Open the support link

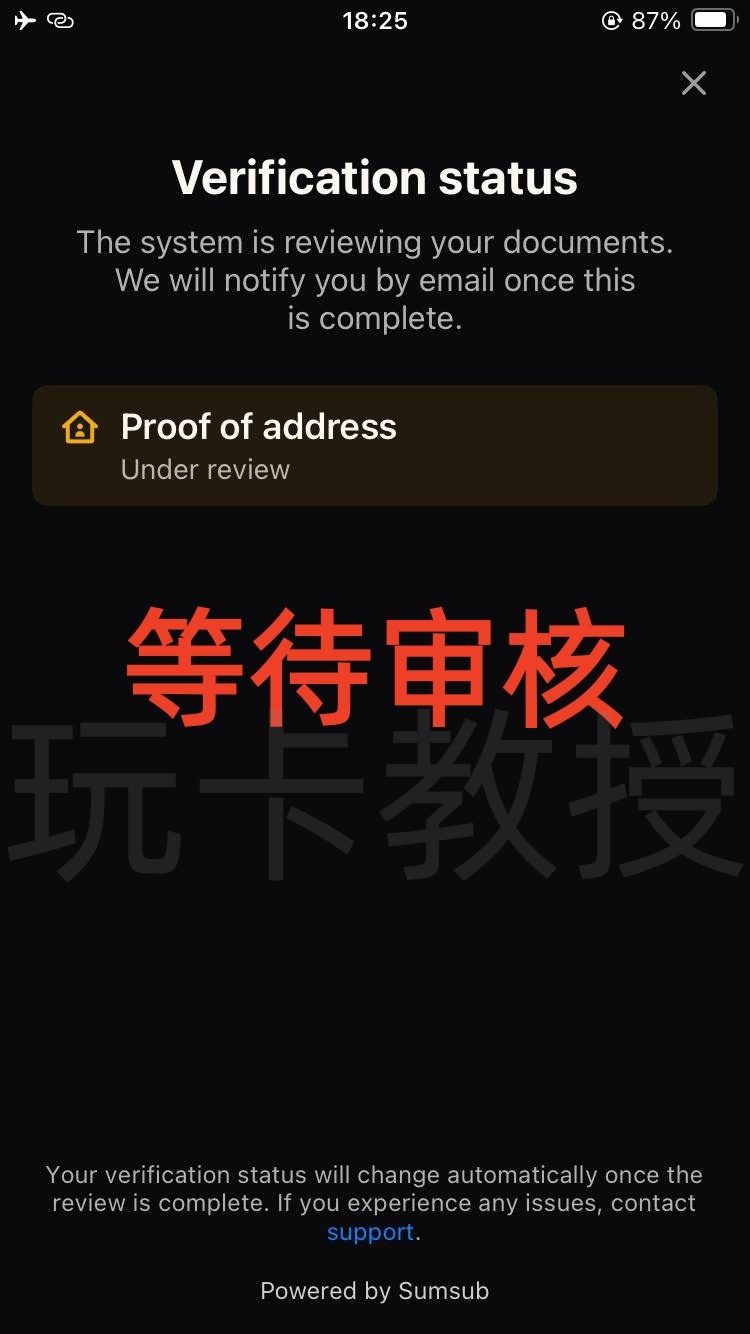[370, 1232]
